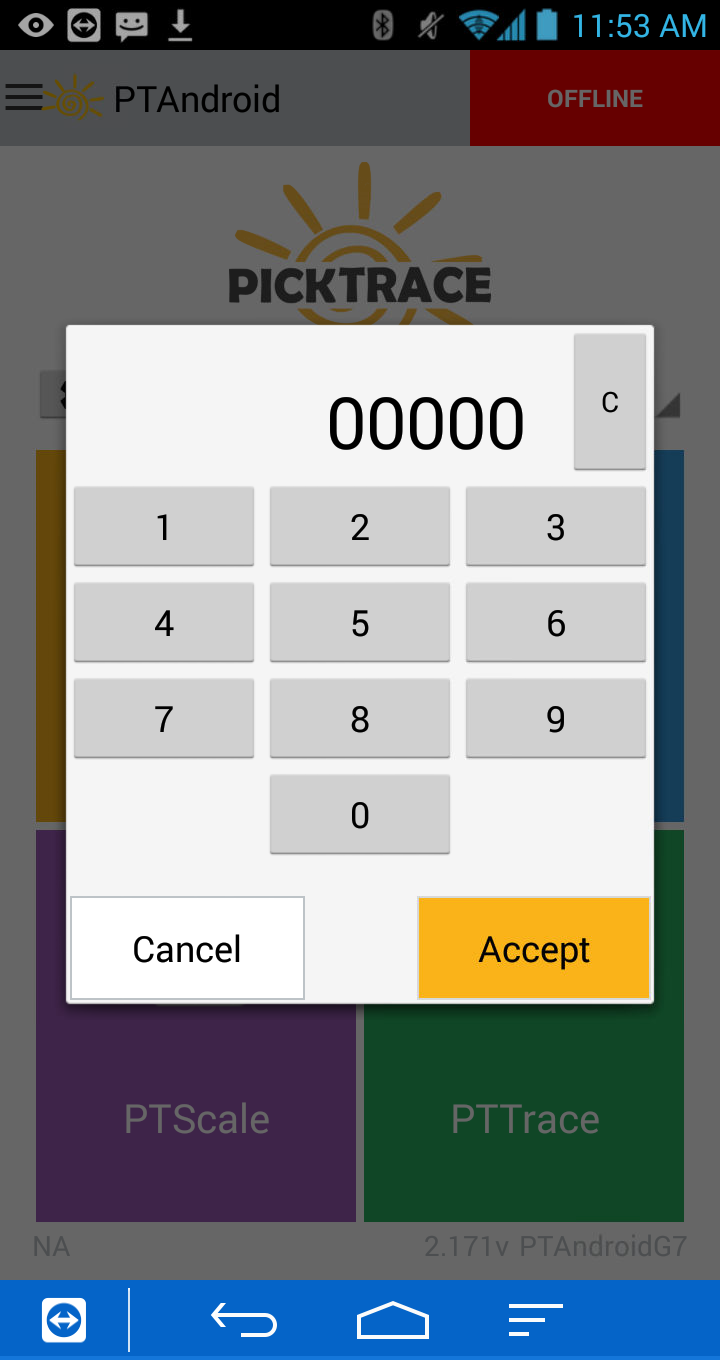Accept the entered code
This screenshot has height=1360, width=720.
point(534,948)
